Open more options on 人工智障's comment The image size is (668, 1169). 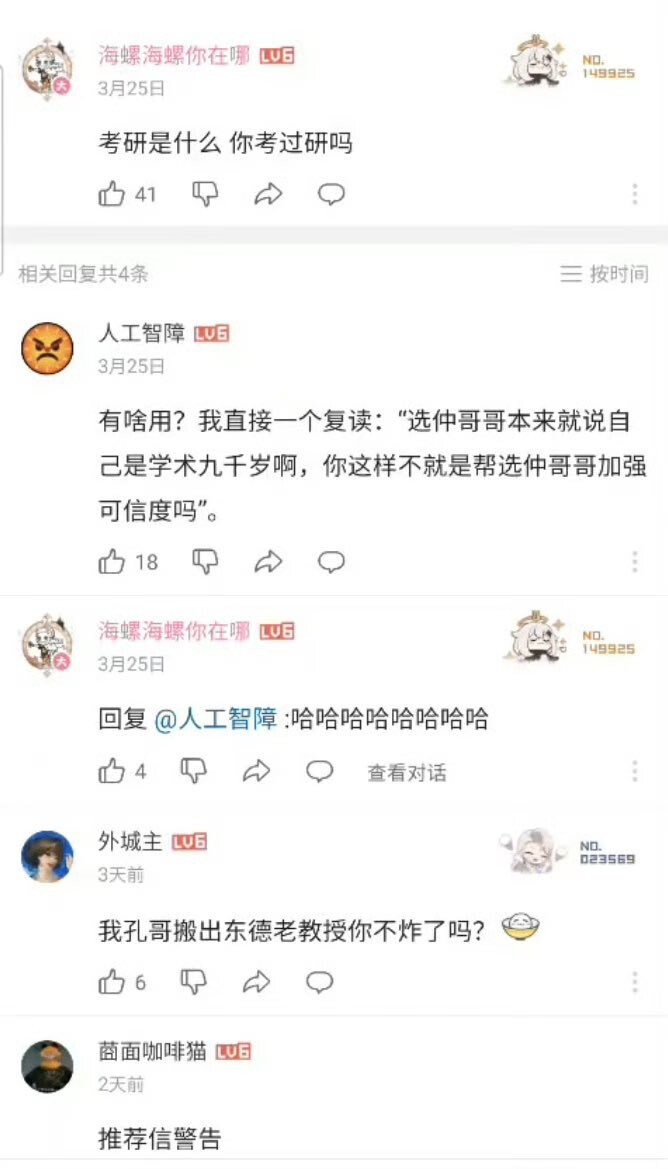point(634,562)
